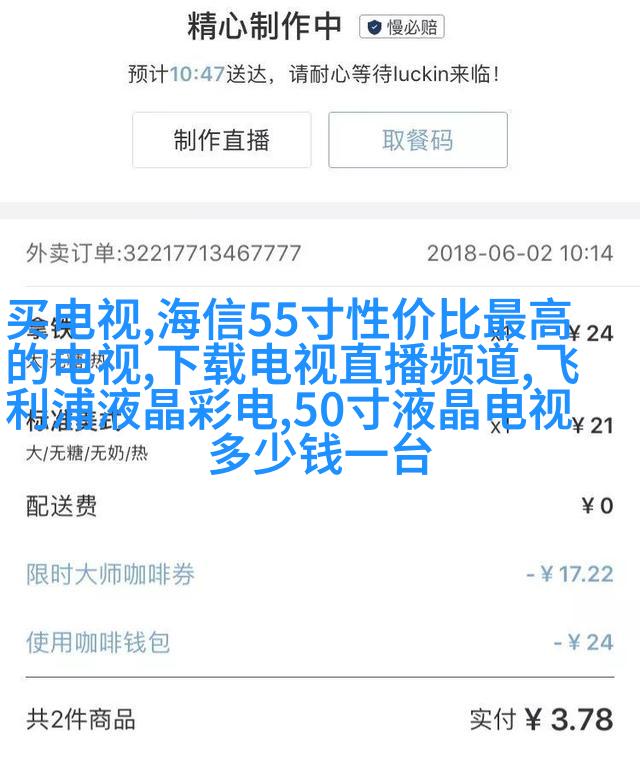
Task: Show the 取餐码 pickup code
Action: tap(418, 140)
